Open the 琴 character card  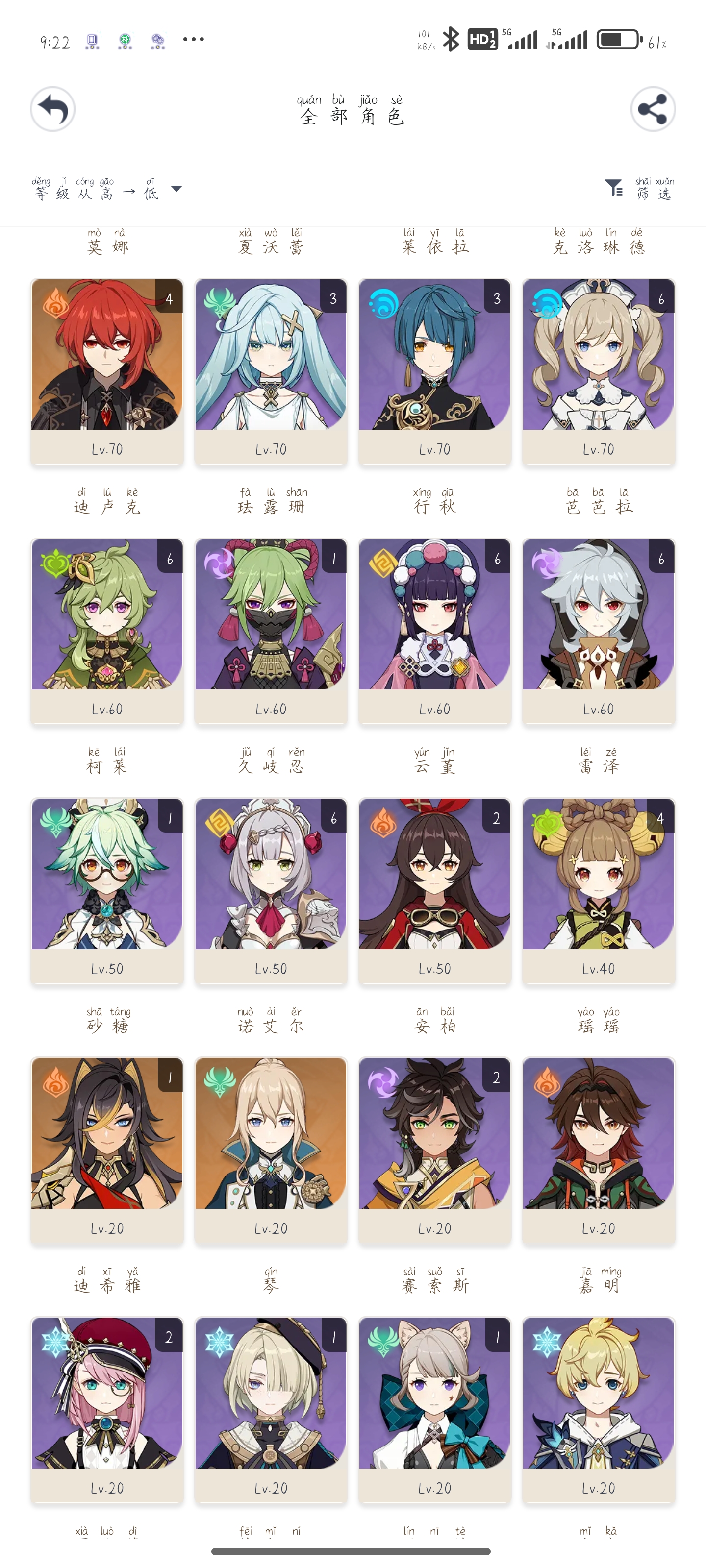(271, 1151)
